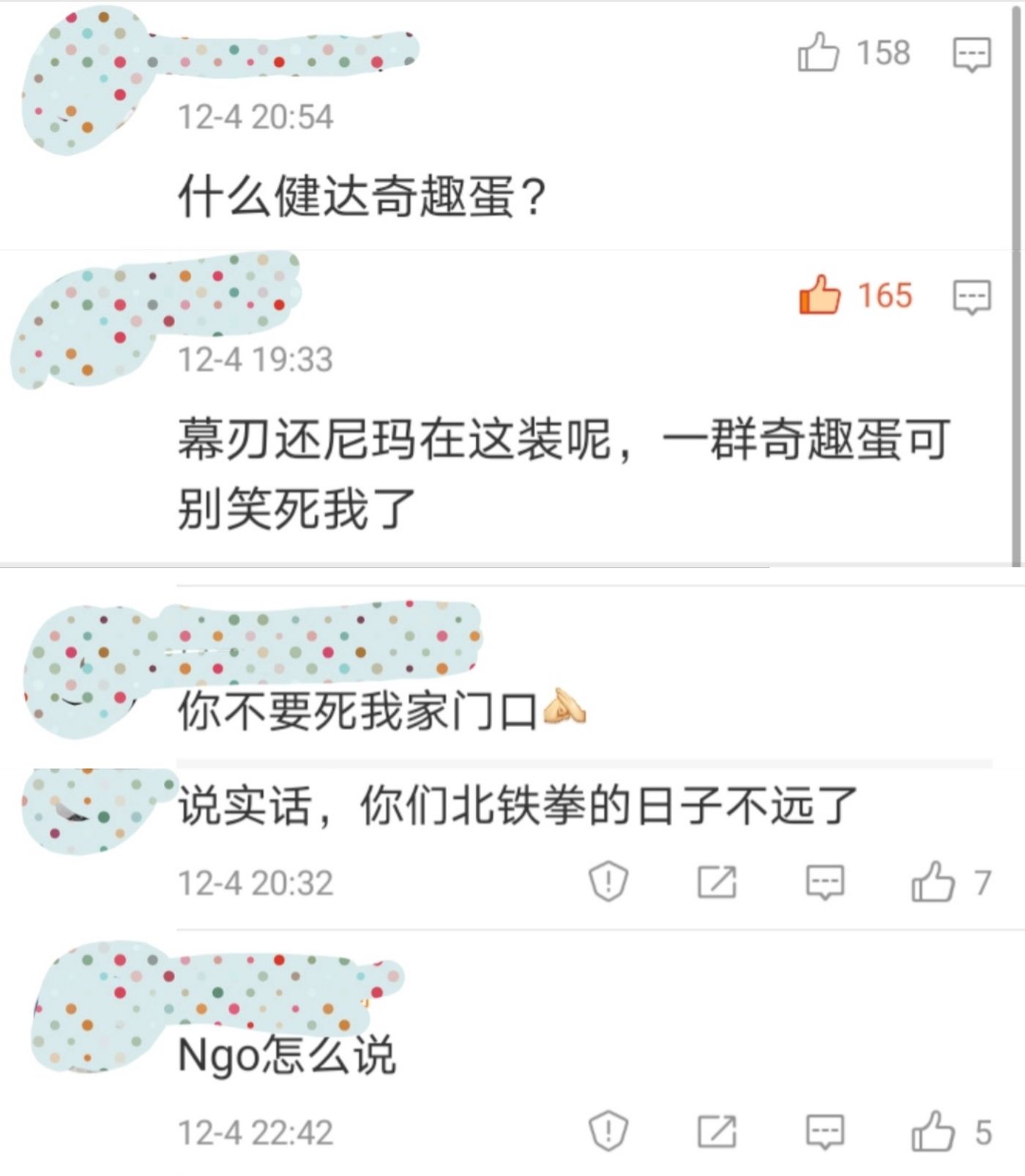The width and height of the screenshot is (1025, 1176).
Task: Like the Ngo怎么说 comment
Action: point(933,1131)
